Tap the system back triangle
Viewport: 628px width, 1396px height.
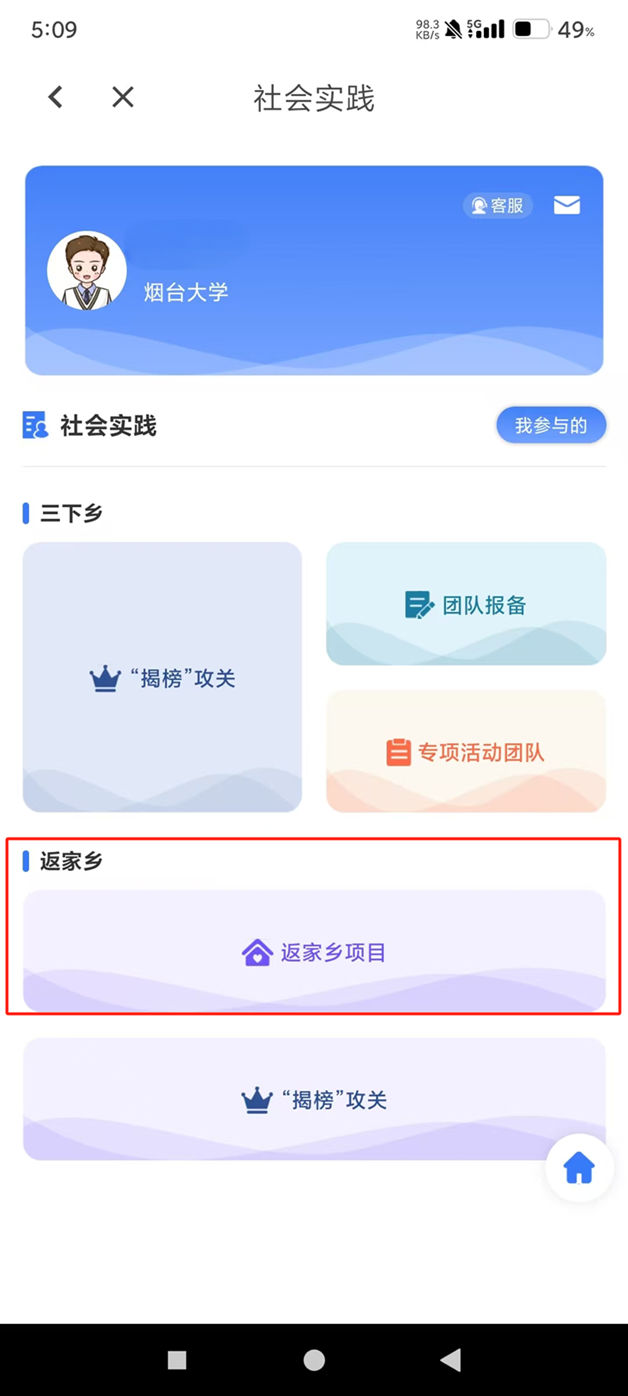pos(451,1359)
